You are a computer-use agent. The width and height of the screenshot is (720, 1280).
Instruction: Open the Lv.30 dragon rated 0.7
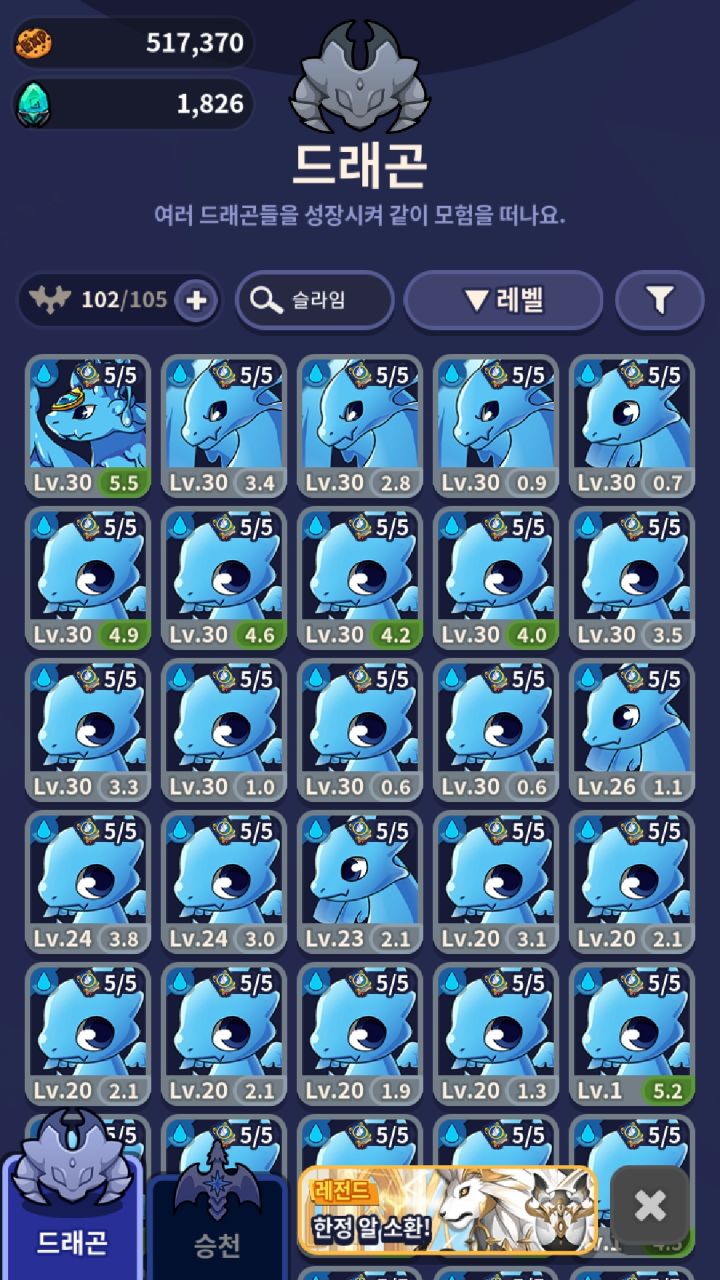[632, 426]
